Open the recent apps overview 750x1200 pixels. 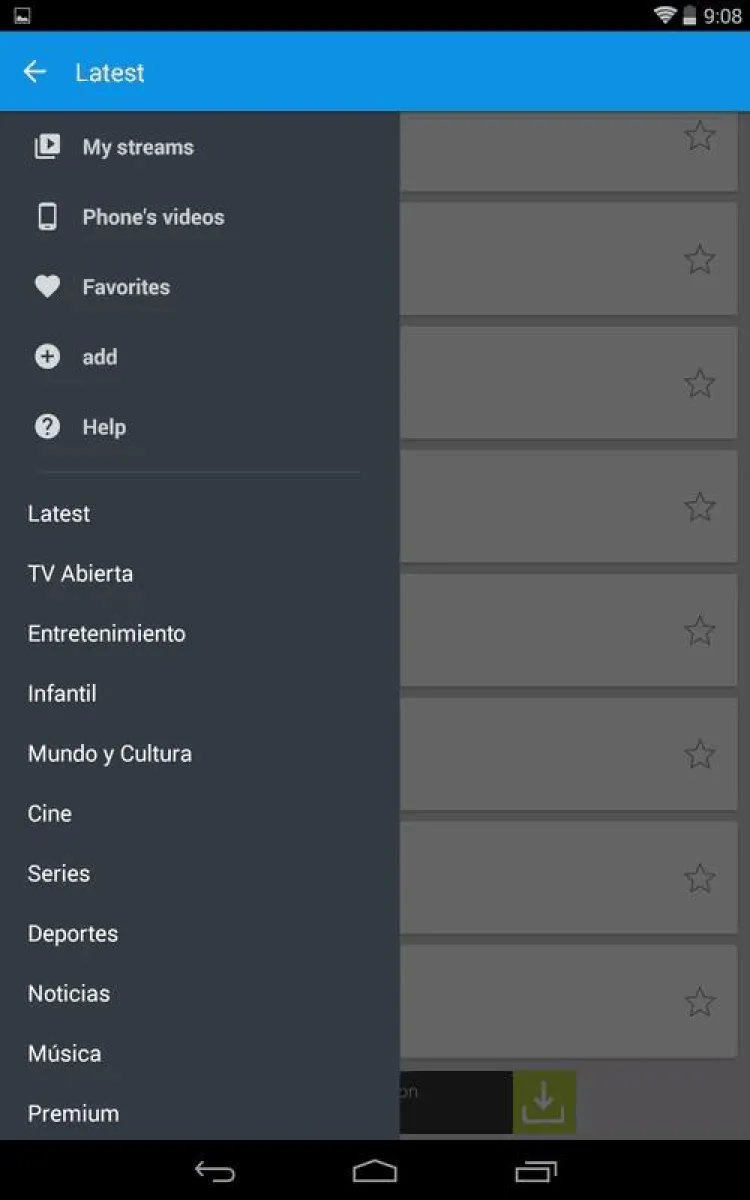536,1171
